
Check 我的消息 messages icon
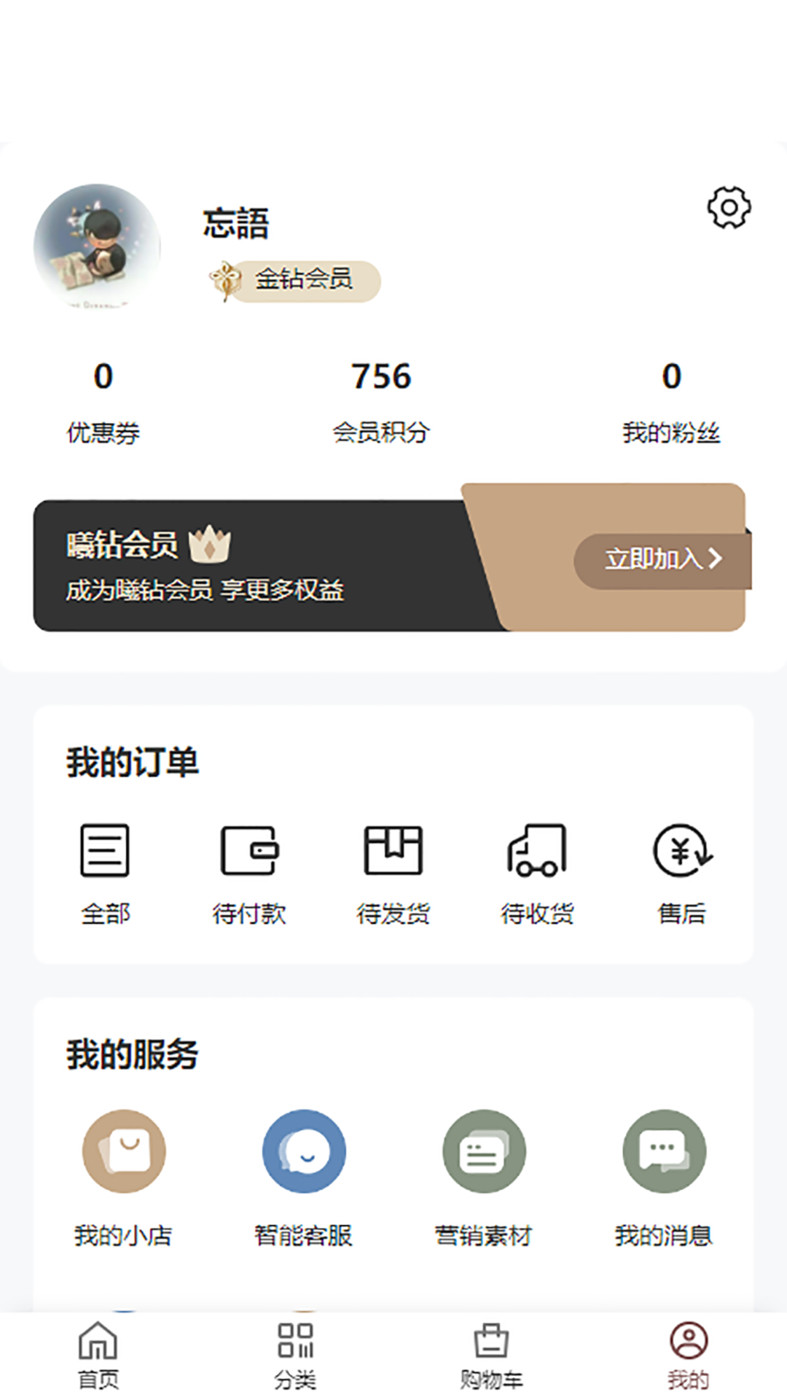pyautogui.click(x=663, y=1151)
